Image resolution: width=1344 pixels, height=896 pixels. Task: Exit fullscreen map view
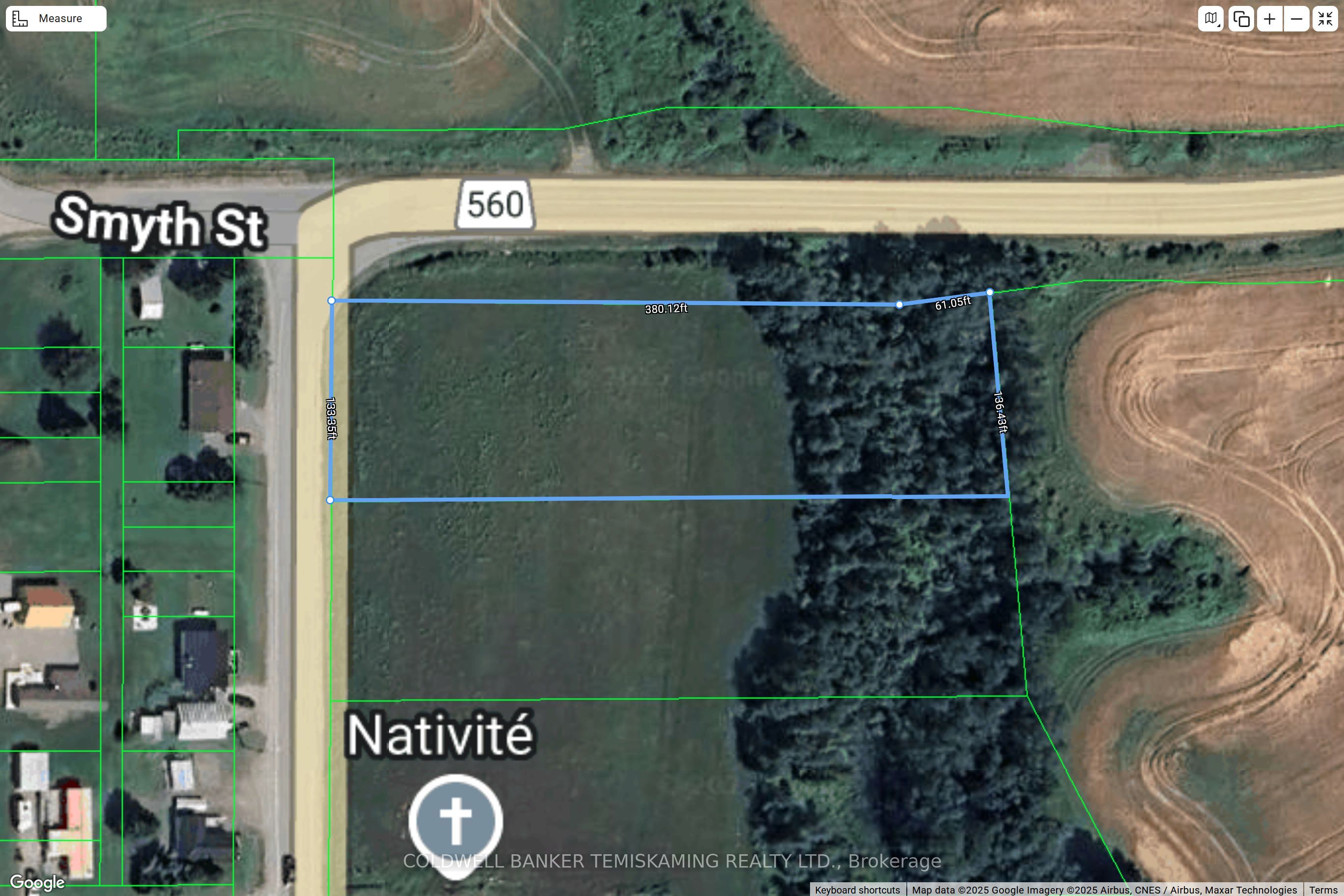1325,19
